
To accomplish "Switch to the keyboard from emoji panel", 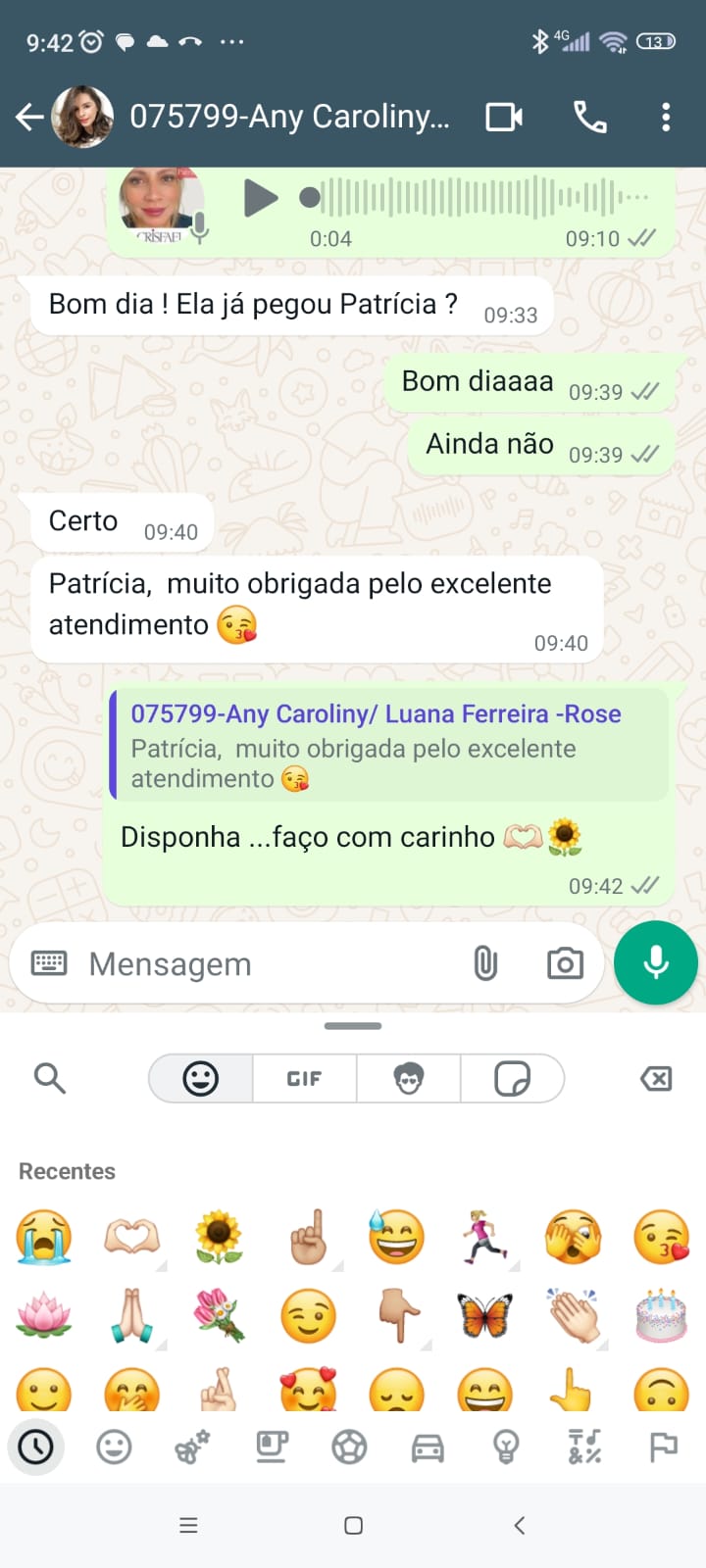I will (49, 963).
